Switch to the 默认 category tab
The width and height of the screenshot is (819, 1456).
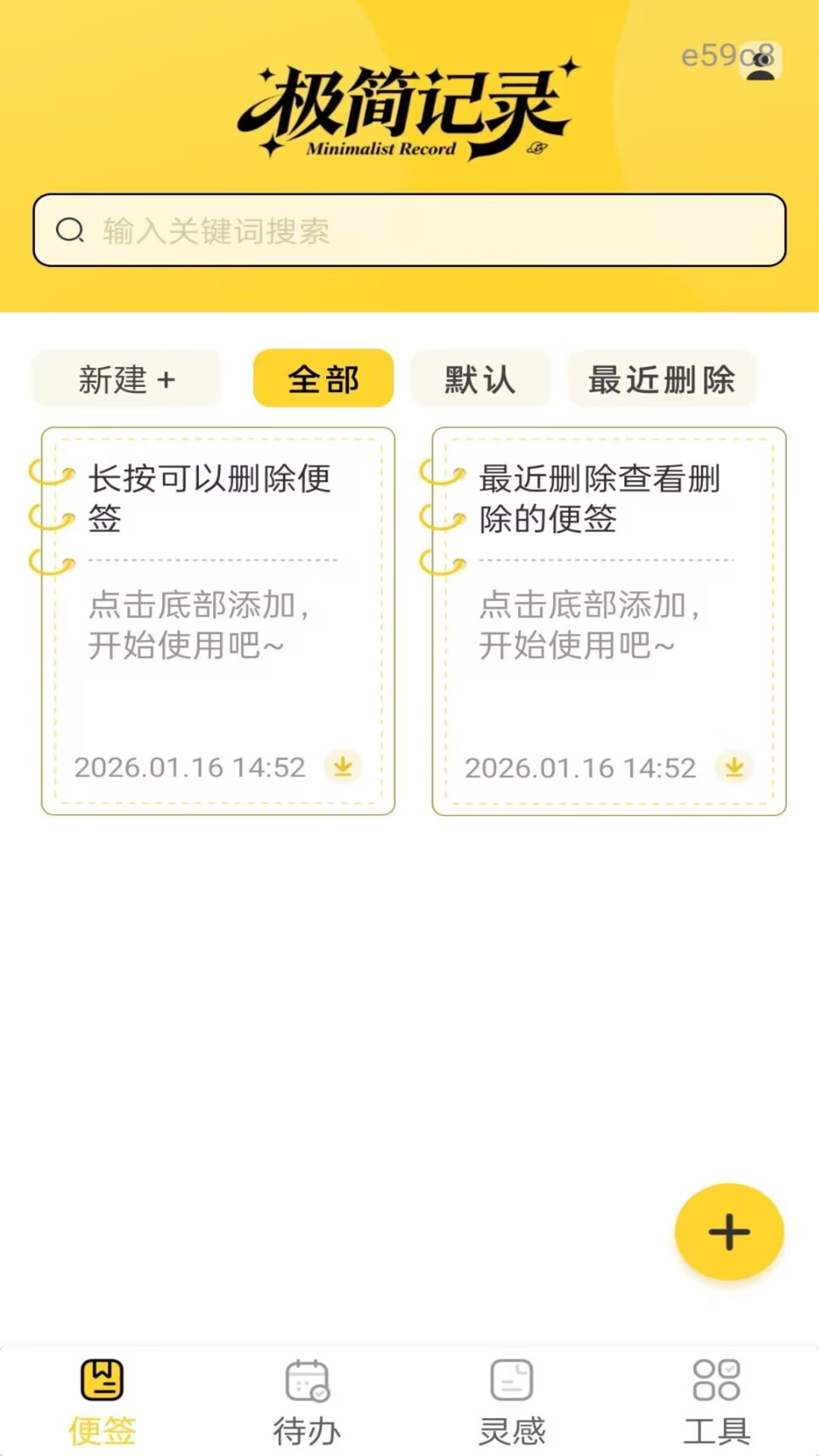coord(480,379)
